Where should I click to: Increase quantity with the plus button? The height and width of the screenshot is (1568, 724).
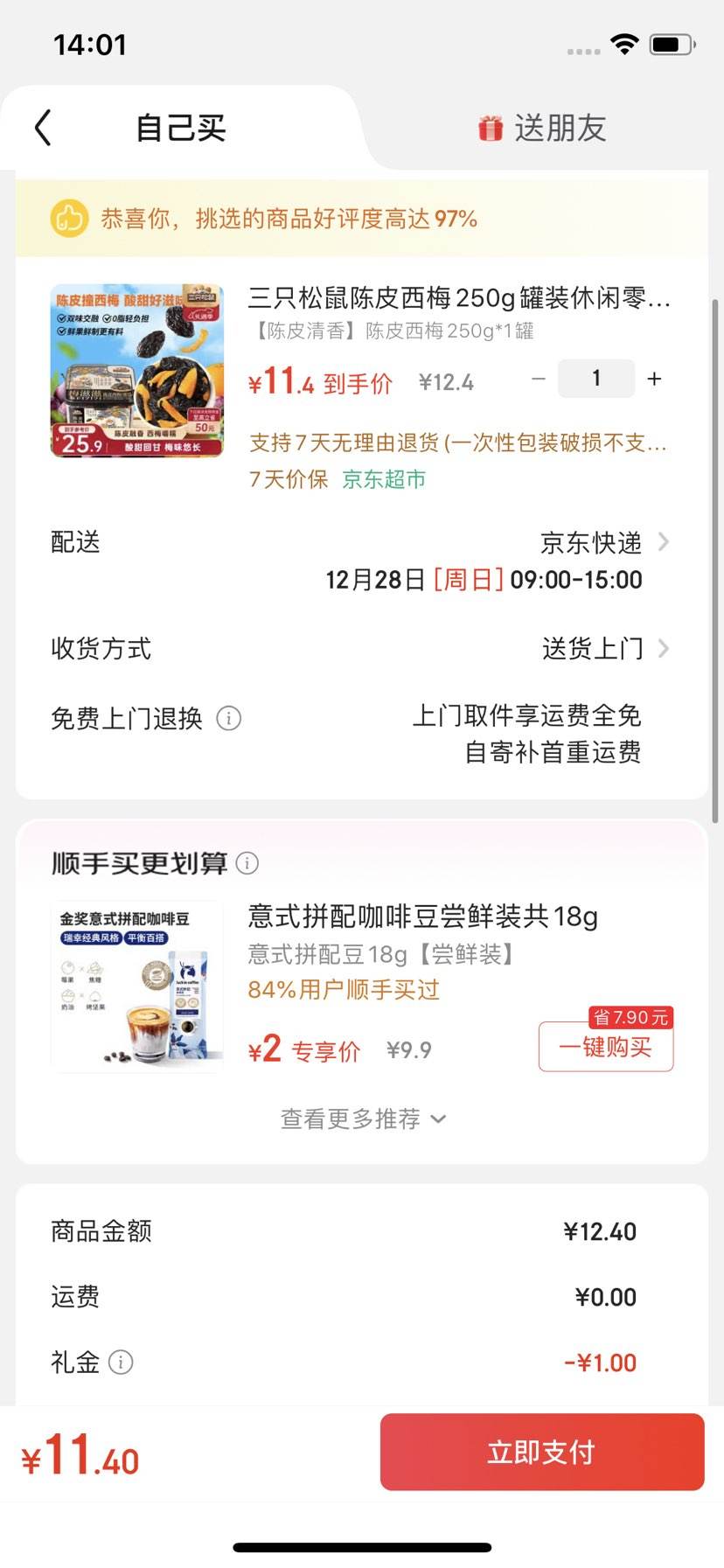pyautogui.click(x=653, y=379)
